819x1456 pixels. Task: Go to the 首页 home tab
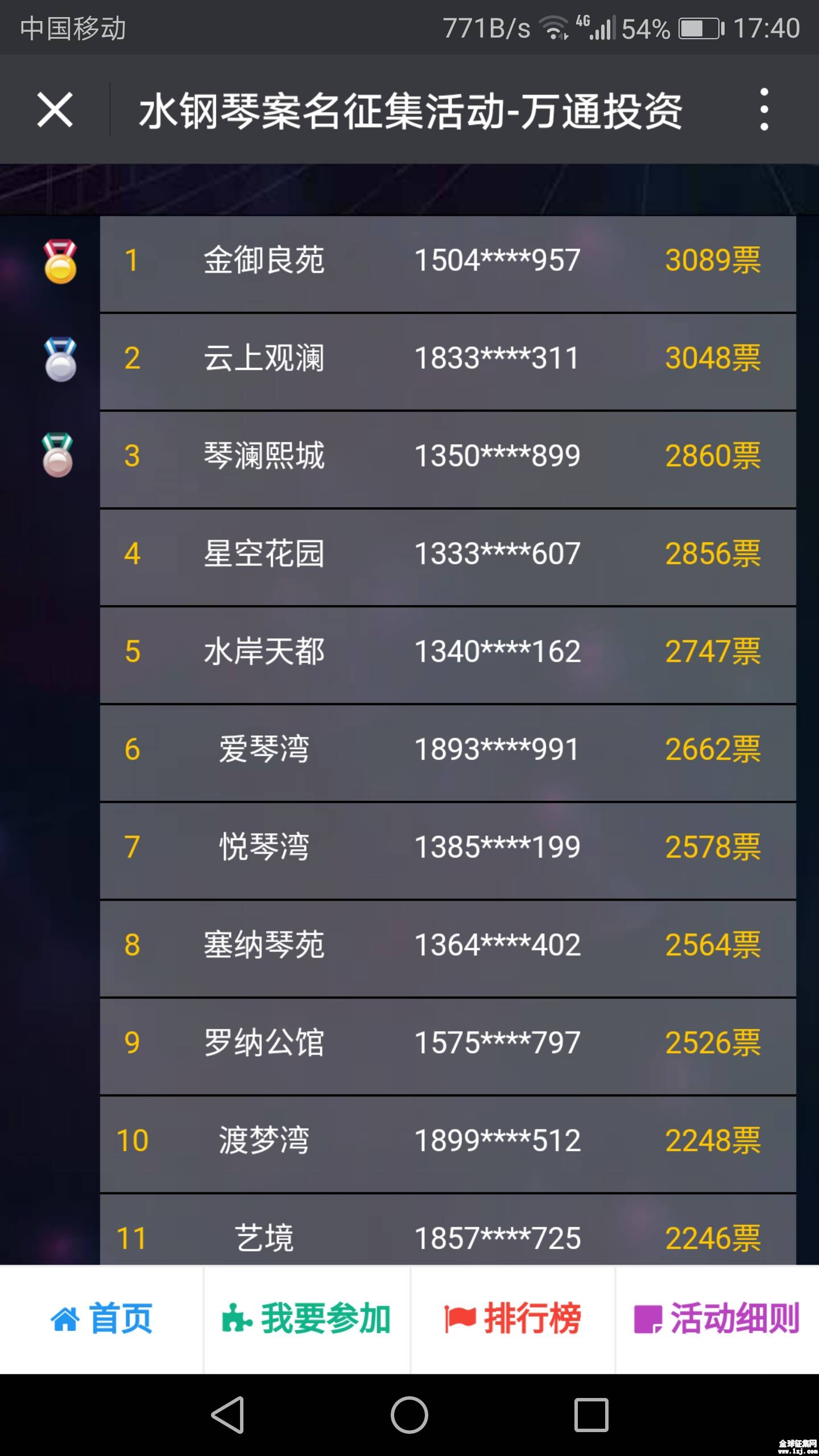point(102,1318)
